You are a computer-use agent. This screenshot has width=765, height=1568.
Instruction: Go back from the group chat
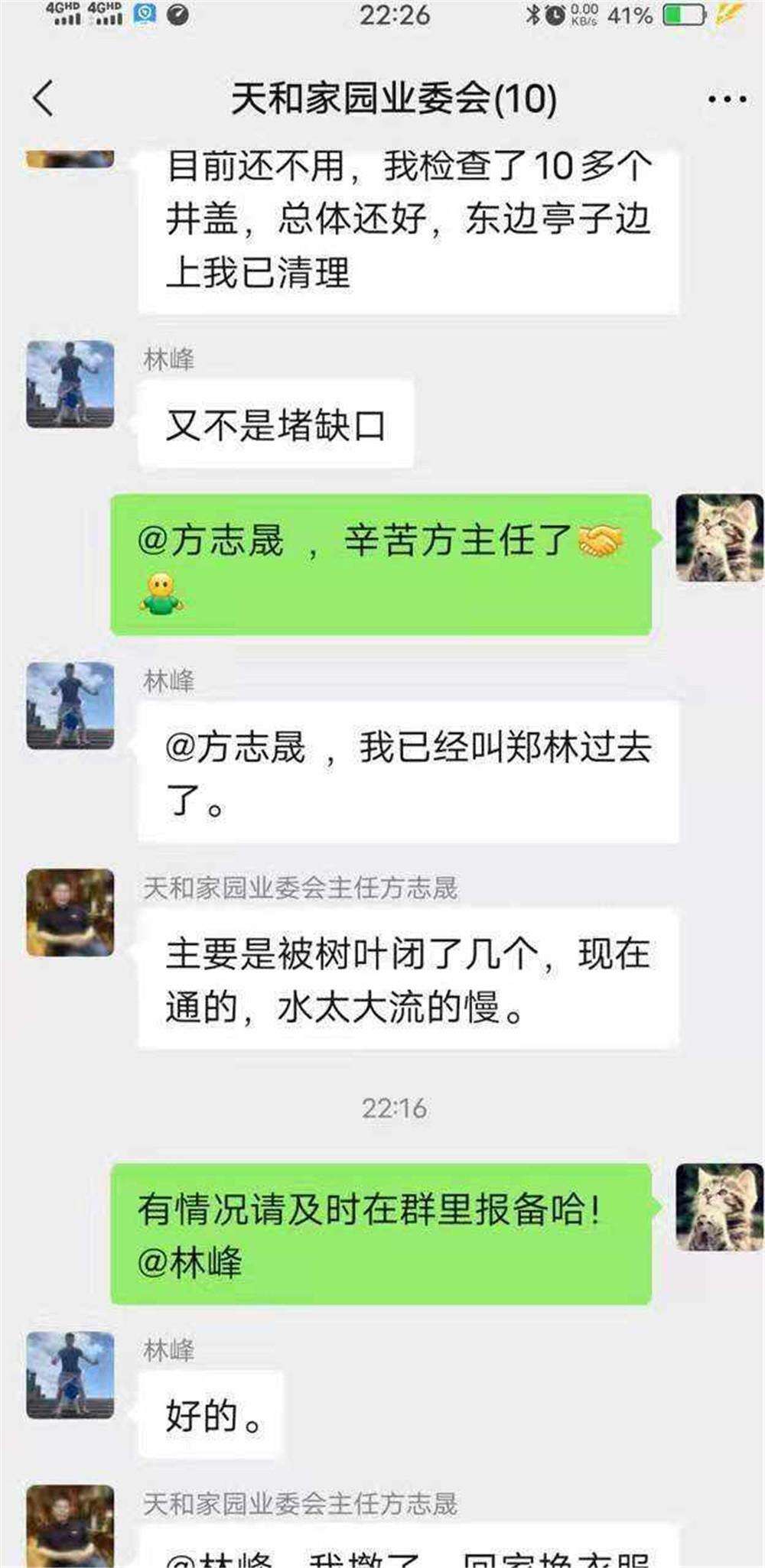44,99
